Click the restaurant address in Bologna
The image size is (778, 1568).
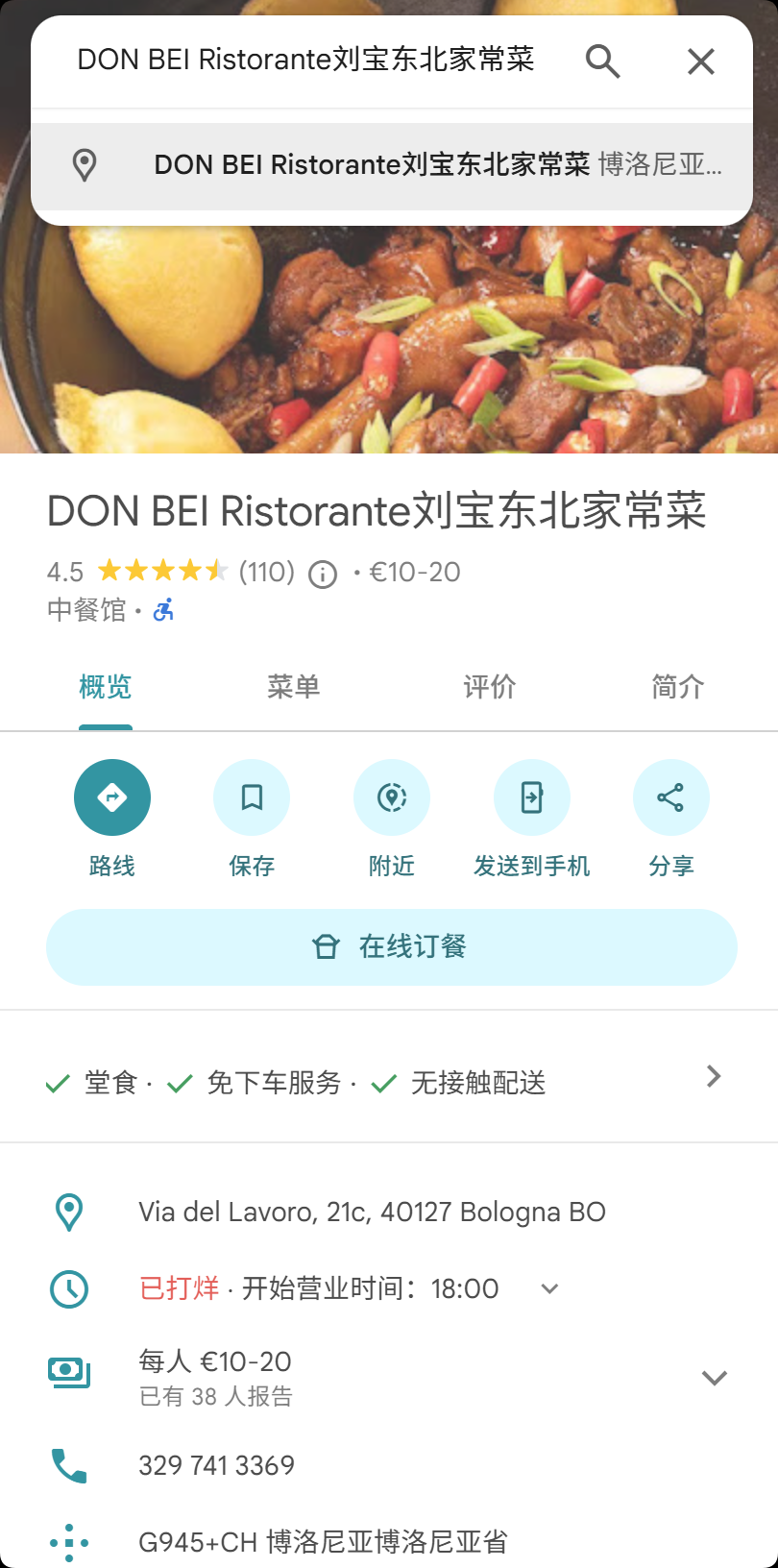click(370, 1212)
